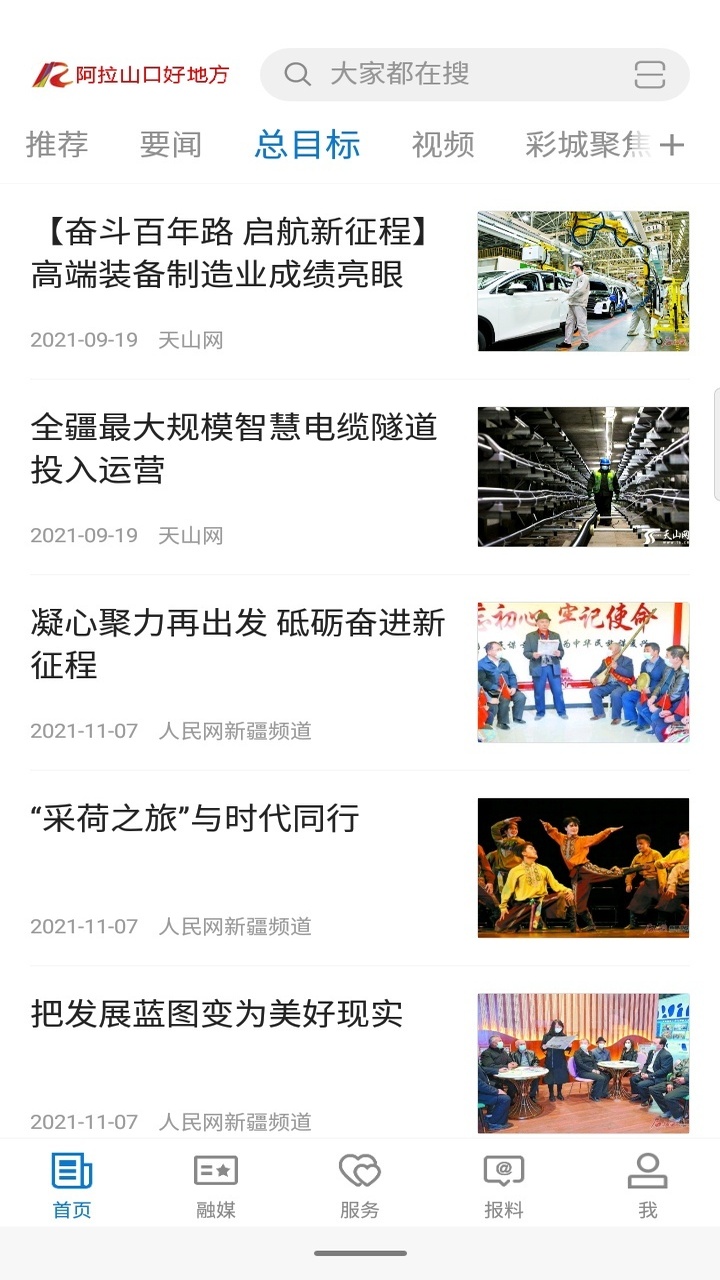
Task: Open the 服务 bottom tab
Action: tap(360, 1186)
